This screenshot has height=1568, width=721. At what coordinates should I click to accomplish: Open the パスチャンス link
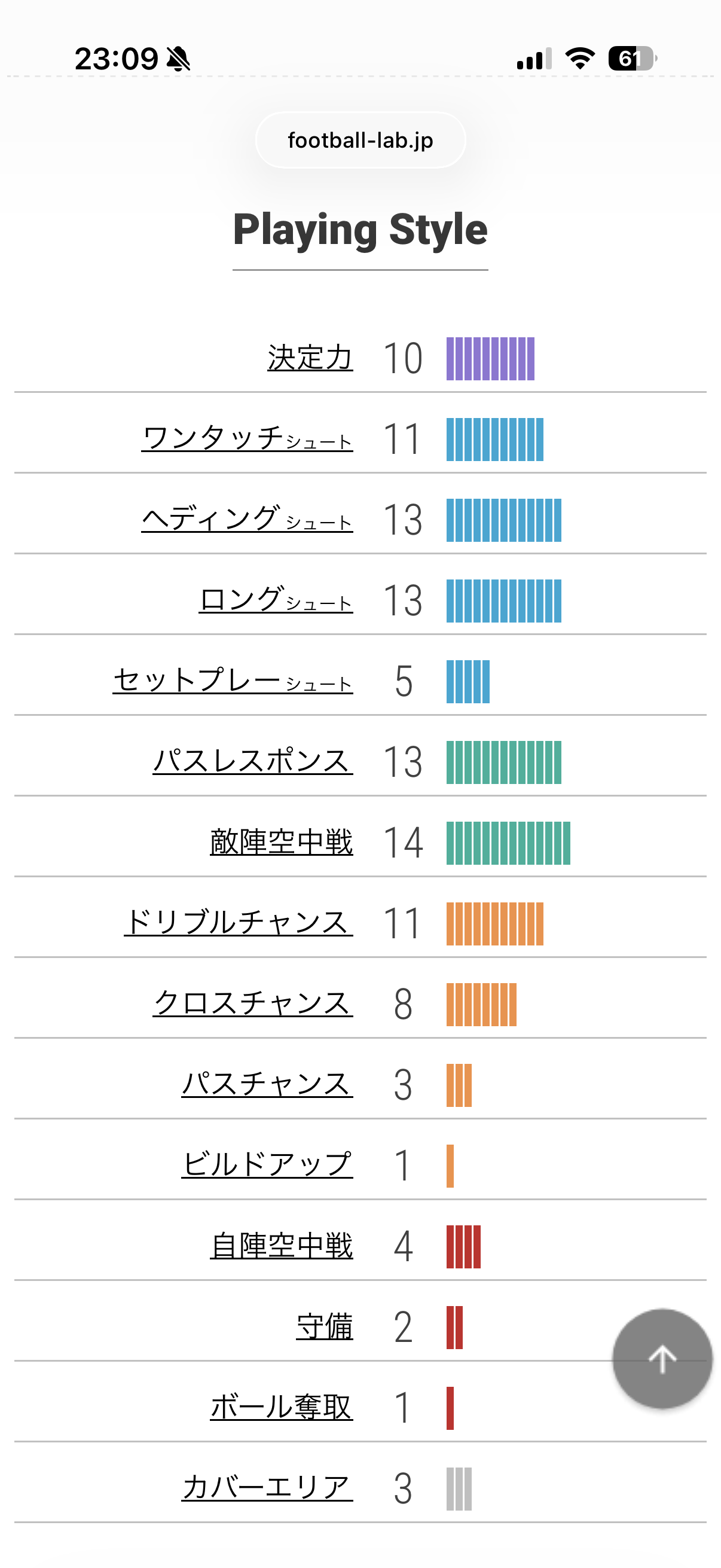(x=267, y=1084)
